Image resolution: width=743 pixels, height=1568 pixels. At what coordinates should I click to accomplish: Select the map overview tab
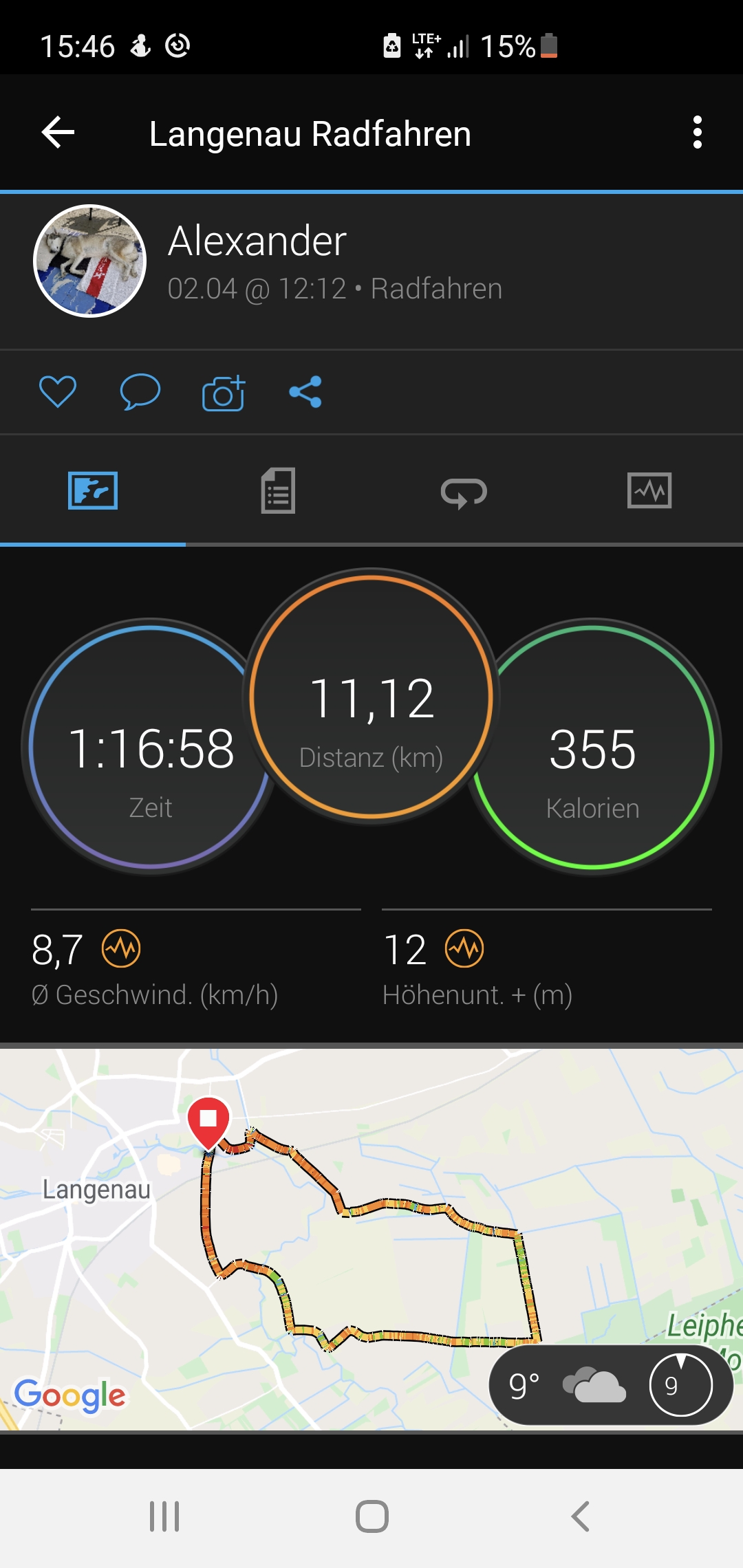pyautogui.click(x=93, y=491)
